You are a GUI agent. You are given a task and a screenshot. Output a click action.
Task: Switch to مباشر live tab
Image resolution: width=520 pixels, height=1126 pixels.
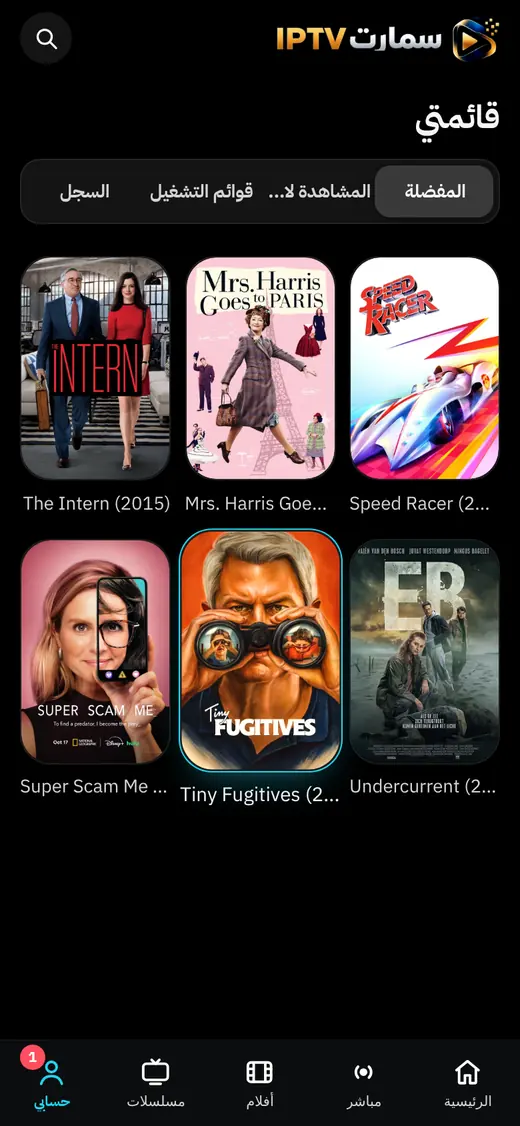tap(364, 1083)
